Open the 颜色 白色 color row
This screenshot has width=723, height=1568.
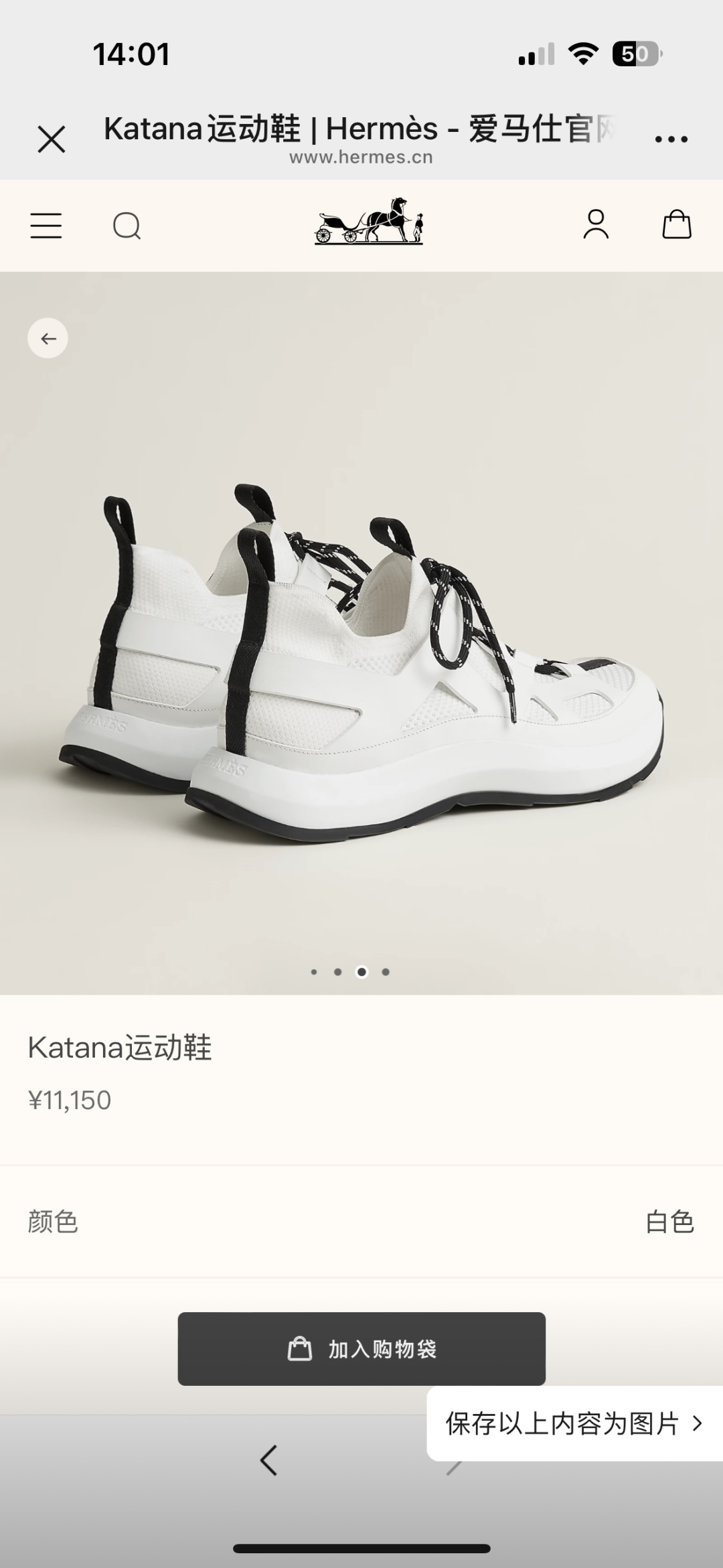361,1222
